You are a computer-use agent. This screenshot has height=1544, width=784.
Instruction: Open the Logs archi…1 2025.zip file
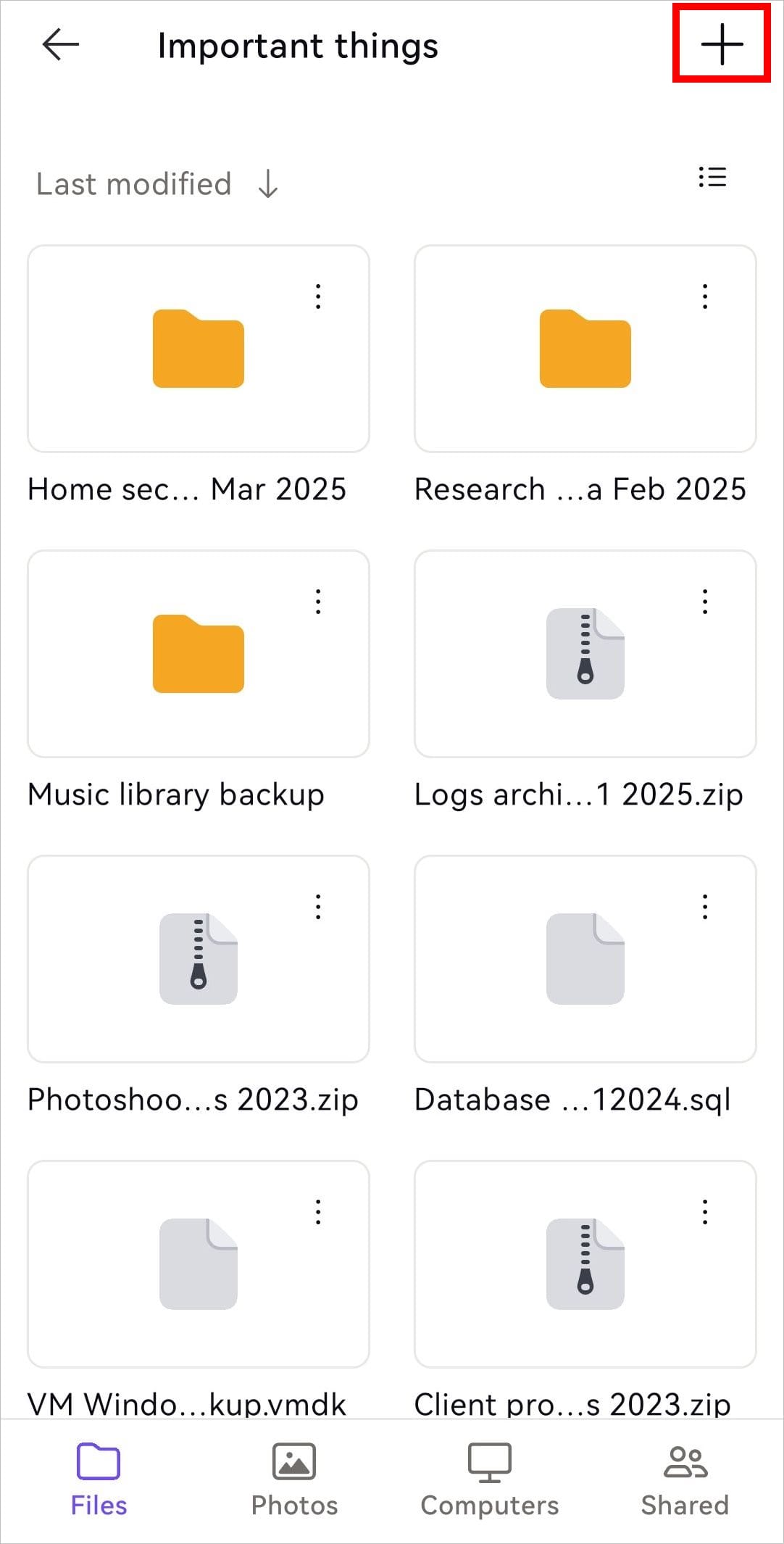click(585, 655)
